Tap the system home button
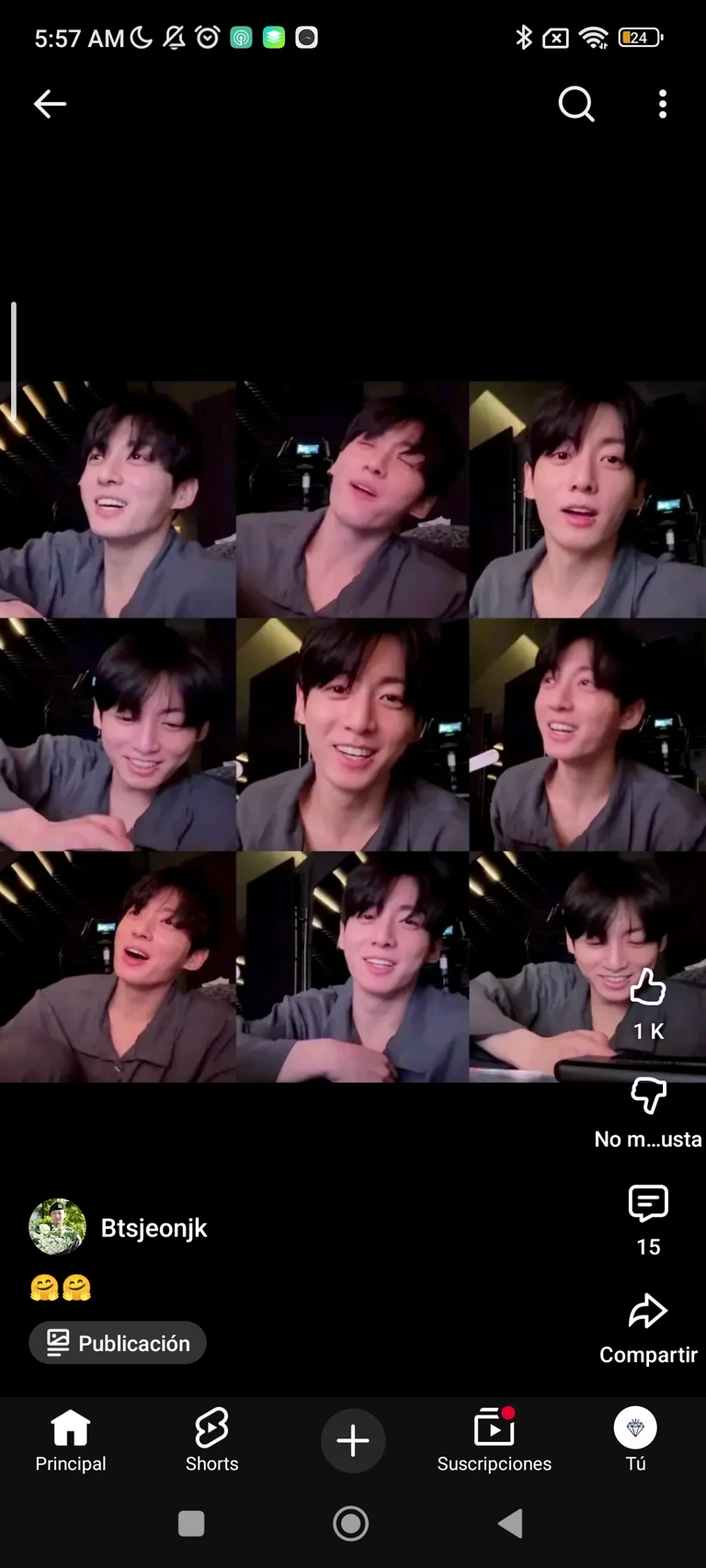The width and height of the screenshot is (706, 1568). [x=351, y=1524]
